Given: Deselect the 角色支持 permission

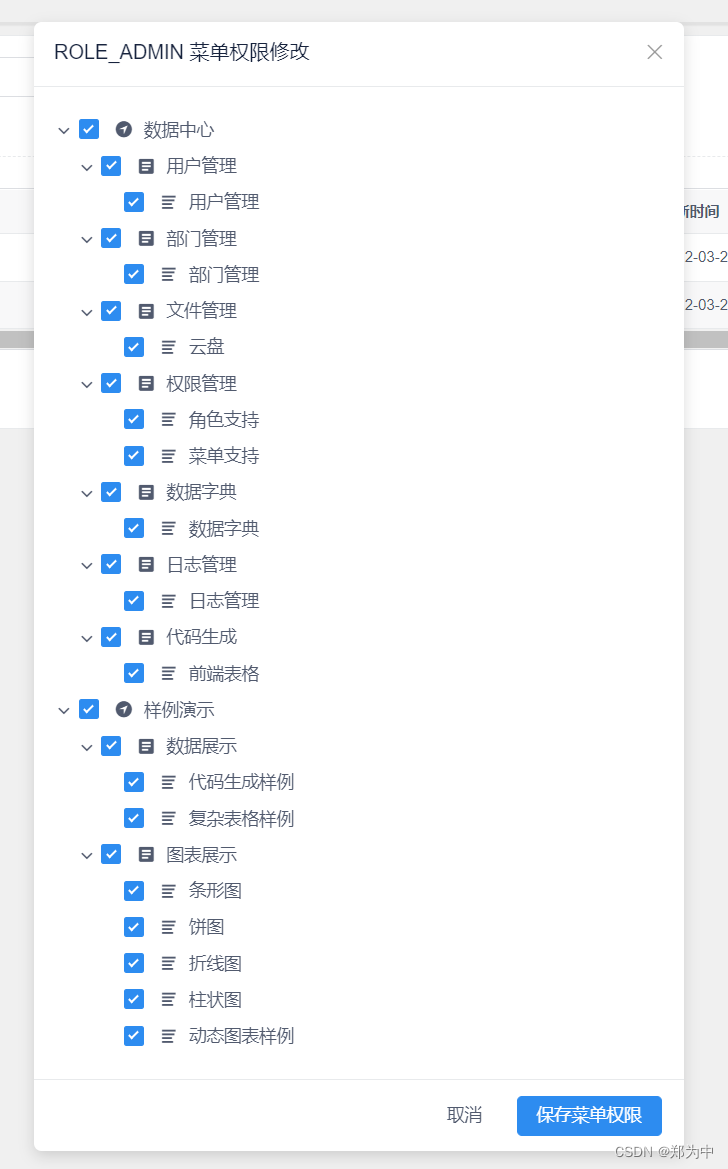Looking at the screenshot, I should click(134, 419).
